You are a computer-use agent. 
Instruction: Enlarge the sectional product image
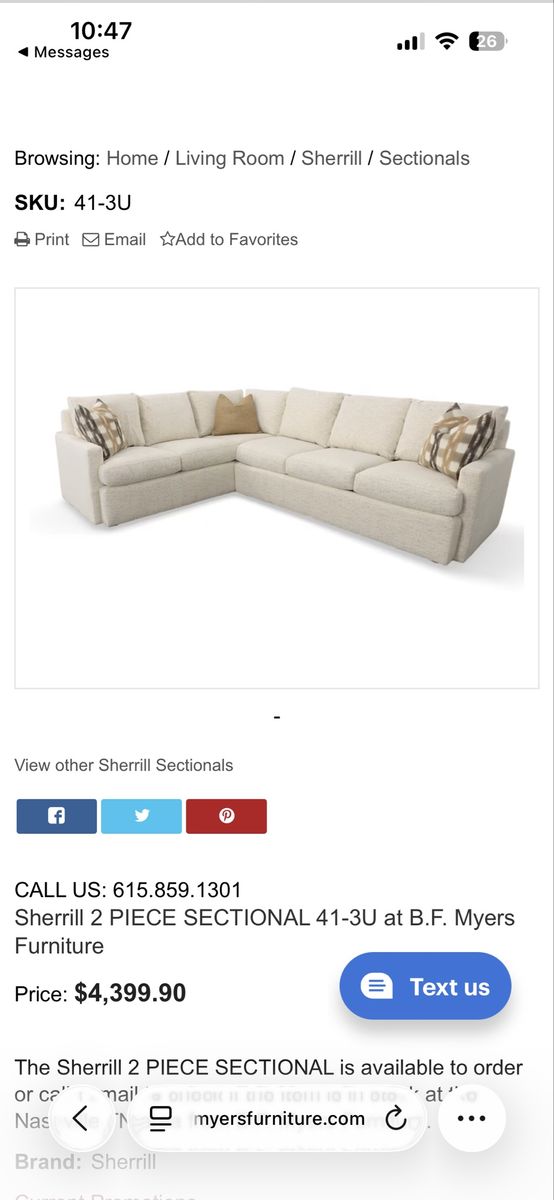(277, 488)
